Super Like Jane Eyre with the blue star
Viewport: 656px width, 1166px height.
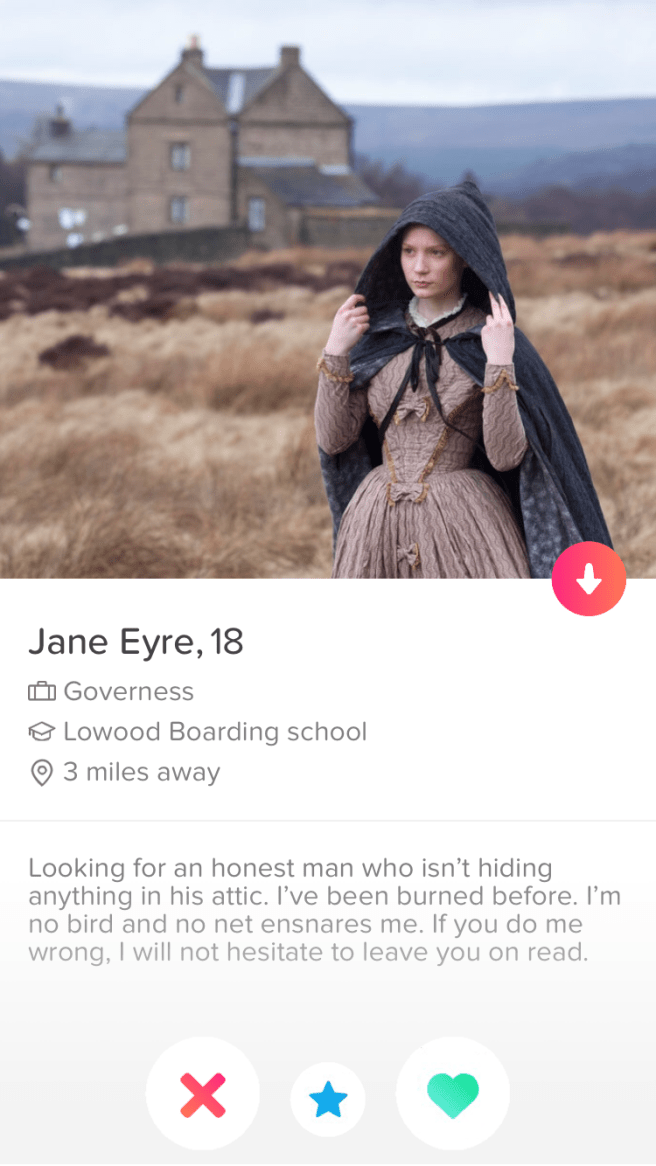point(328,1100)
